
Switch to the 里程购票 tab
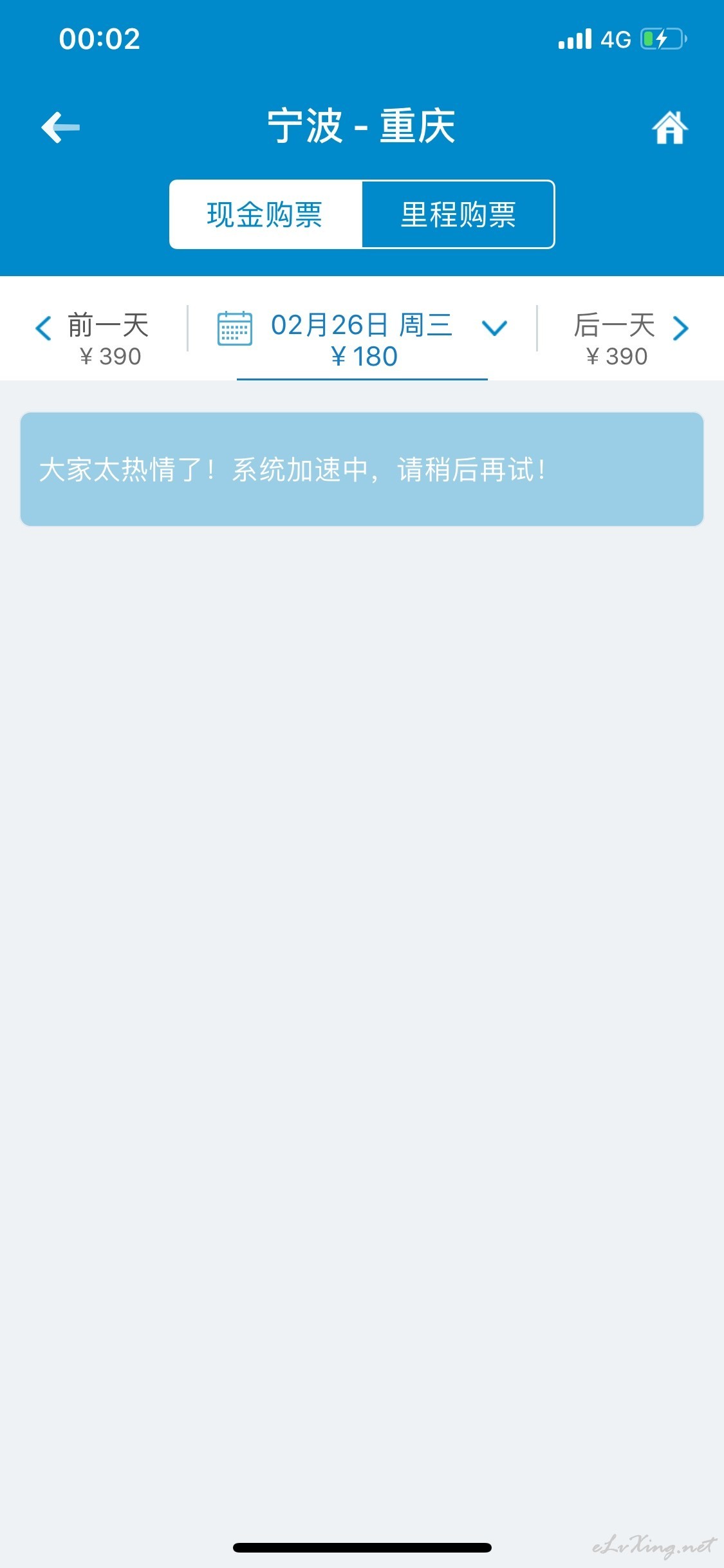458,214
